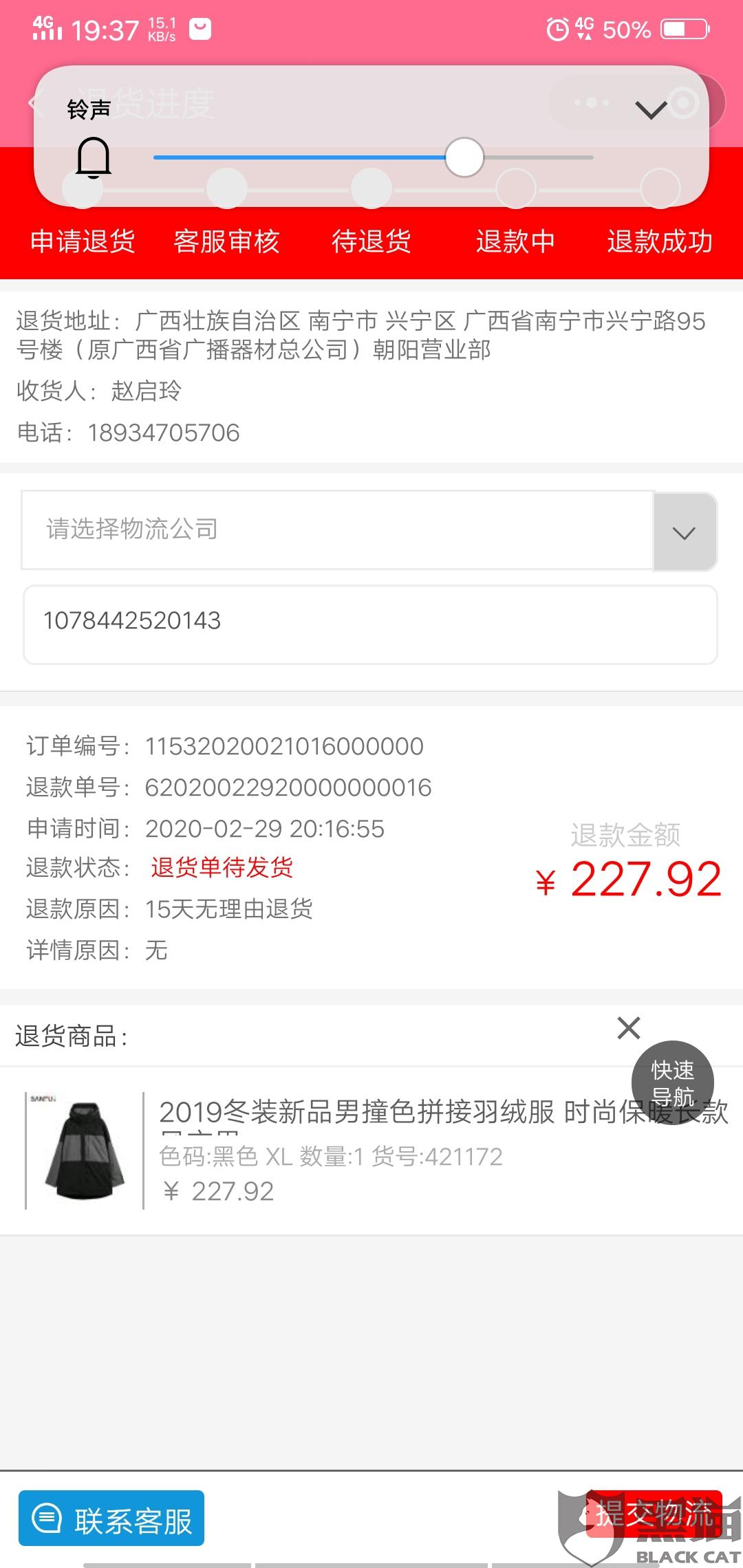Mute ringtone via the bell icon
Viewport: 743px width, 1568px height.
tap(93, 157)
